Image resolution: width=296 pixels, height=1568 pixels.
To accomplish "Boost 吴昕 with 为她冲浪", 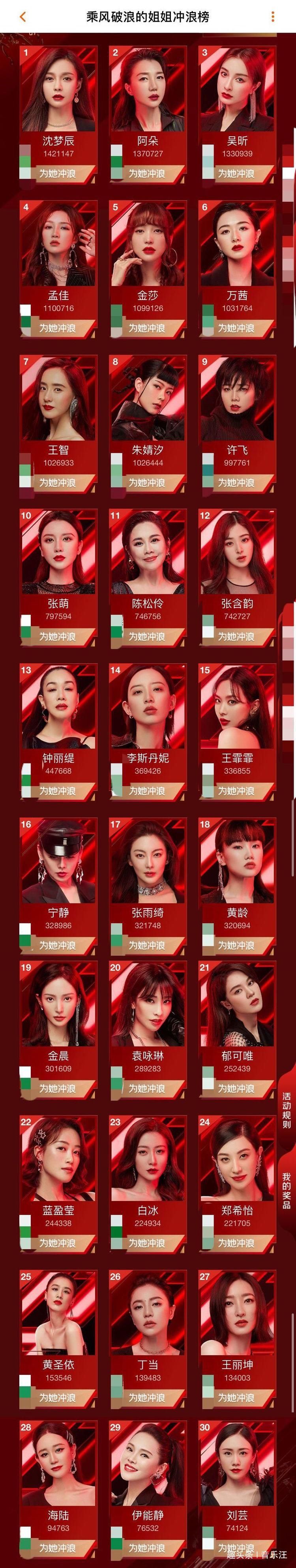I will point(236,173).
